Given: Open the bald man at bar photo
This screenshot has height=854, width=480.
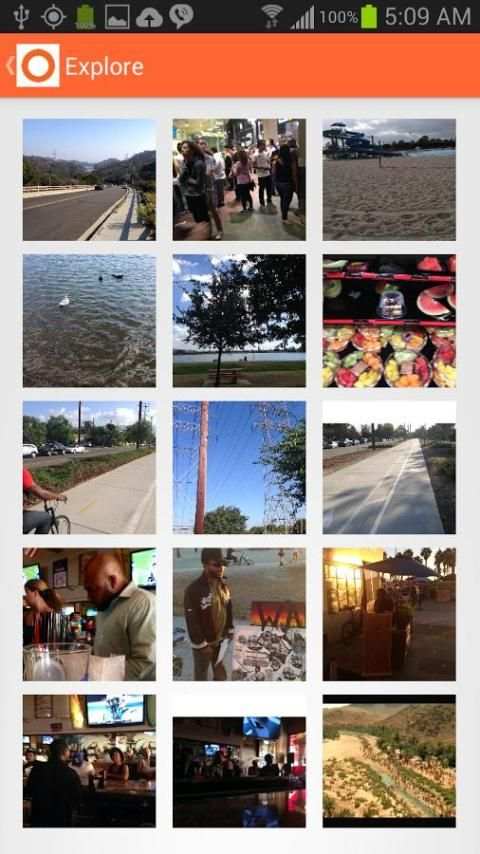Looking at the screenshot, I should click(89, 614).
